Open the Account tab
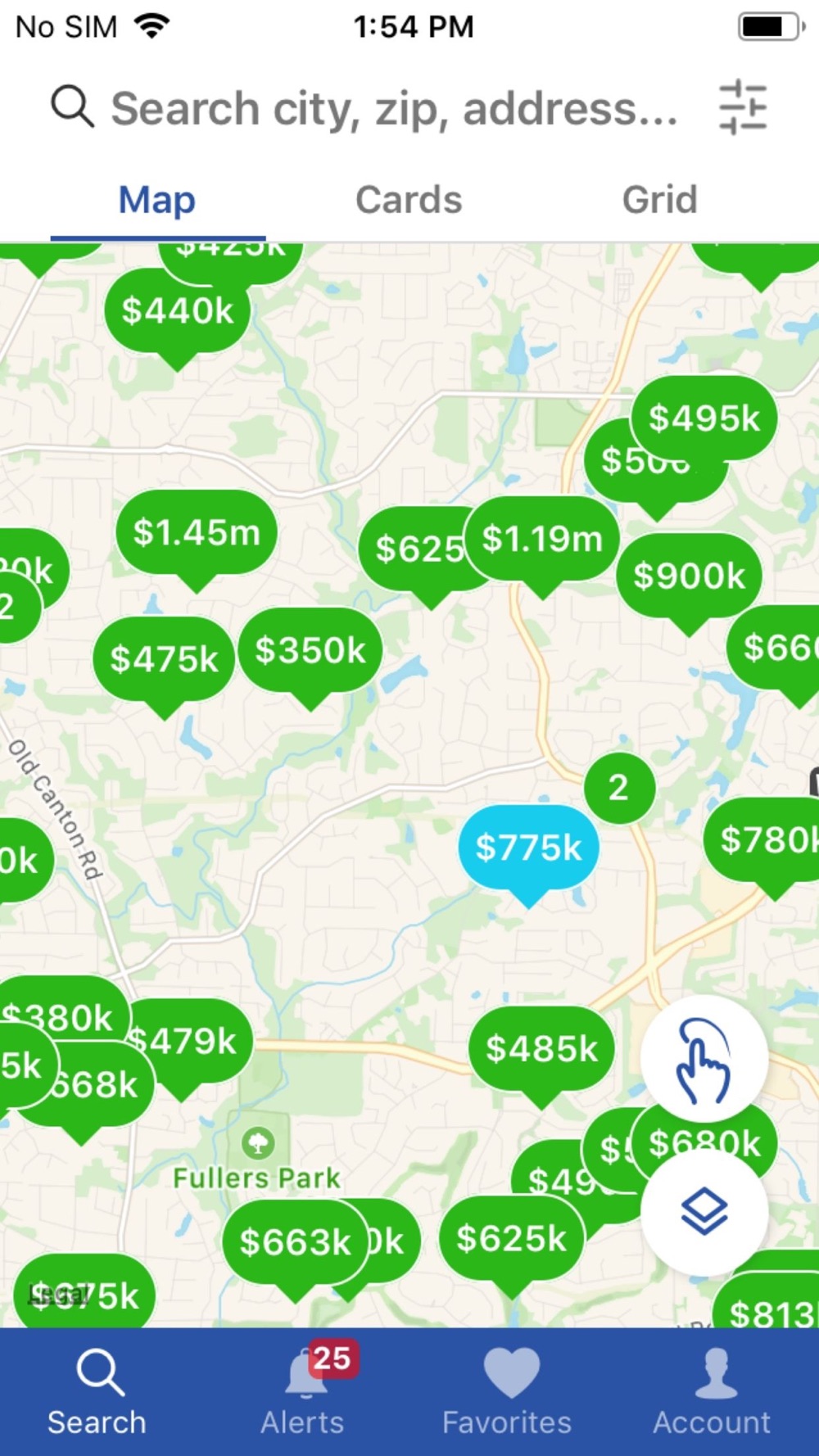The image size is (819, 1456). (x=712, y=1391)
